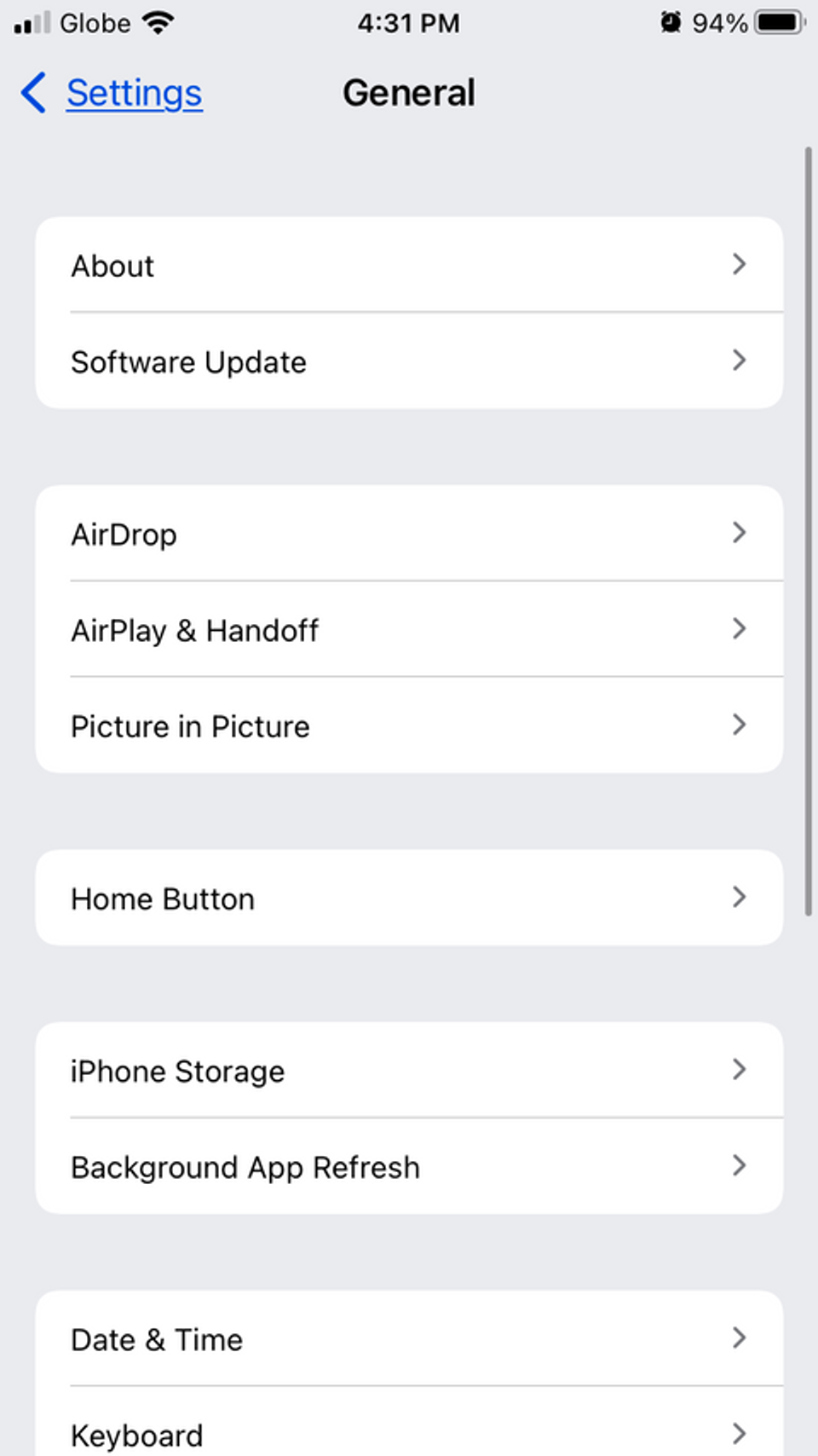Tap the battery level indicator fill
The width and height of the screenshot is (818, 1456).
point(775,23)
